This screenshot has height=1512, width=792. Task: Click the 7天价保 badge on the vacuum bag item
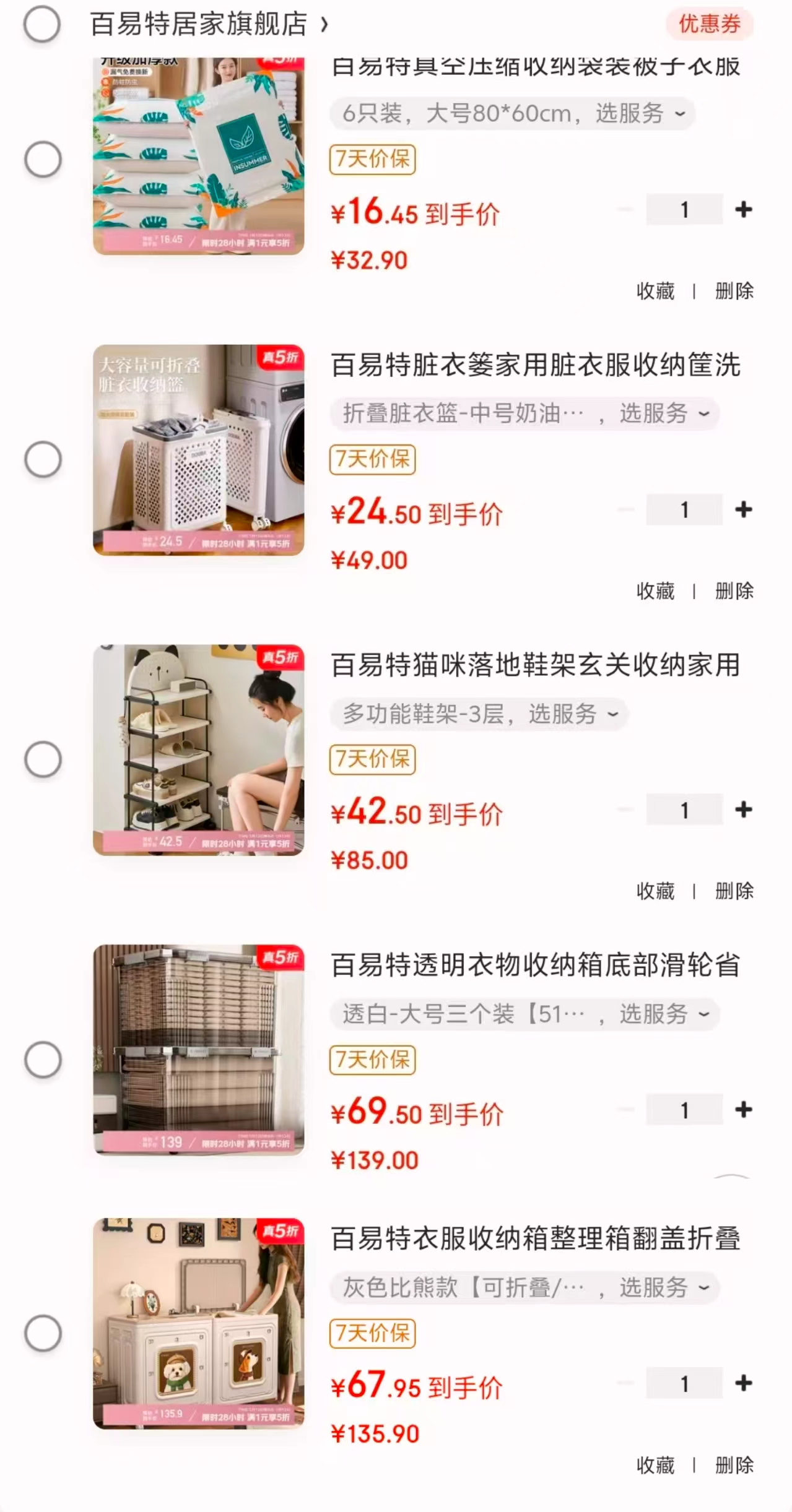coord(372,160)
